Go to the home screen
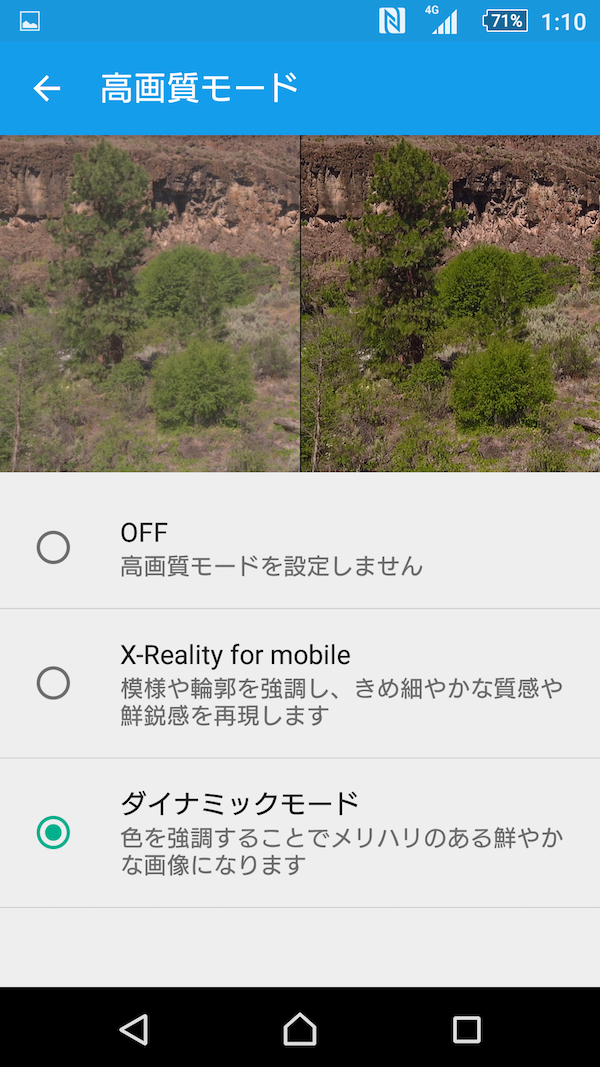 coord(300,1029)
